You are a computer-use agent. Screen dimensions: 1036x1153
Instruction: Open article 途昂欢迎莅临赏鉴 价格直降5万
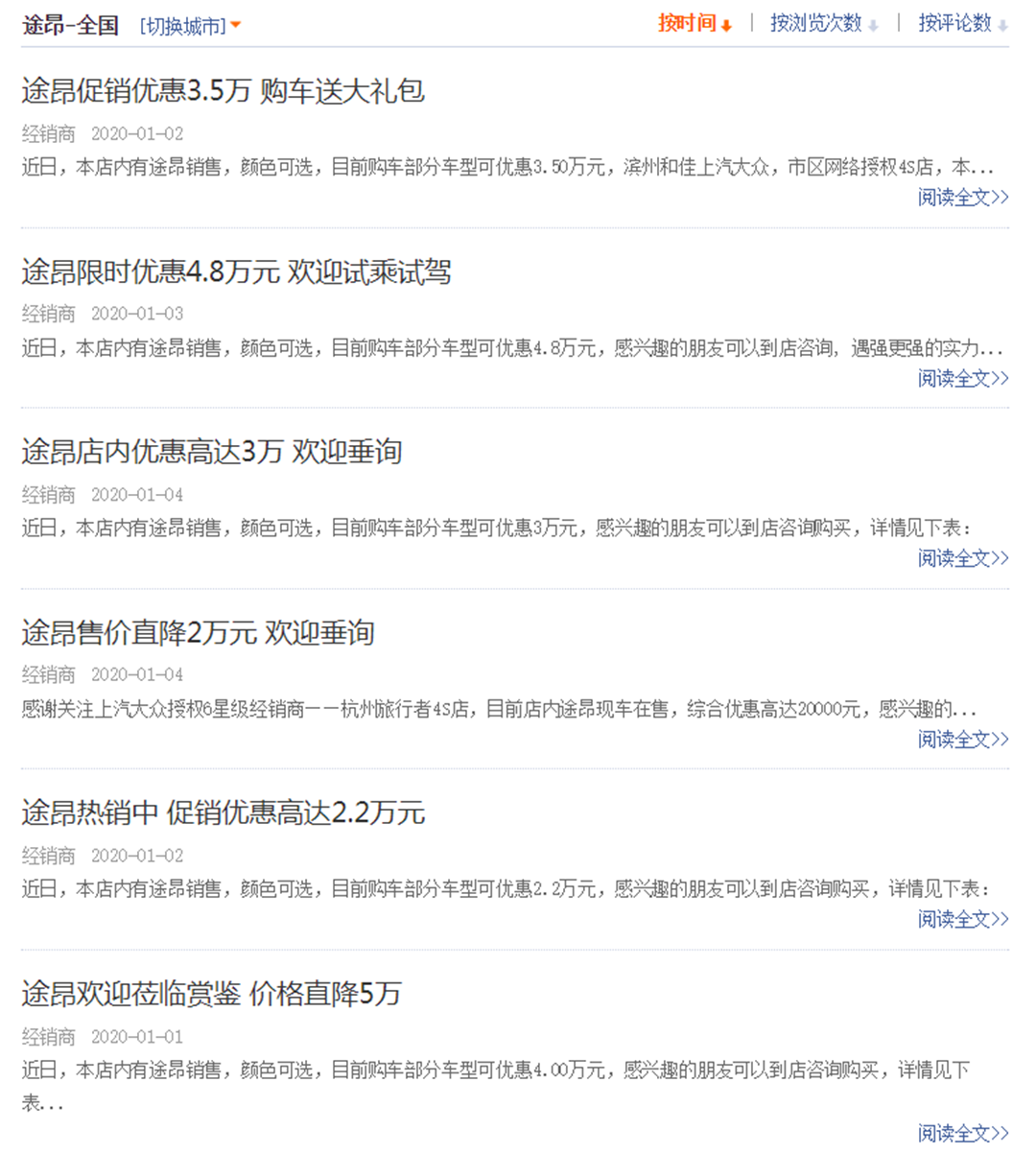tap(211, 993)
